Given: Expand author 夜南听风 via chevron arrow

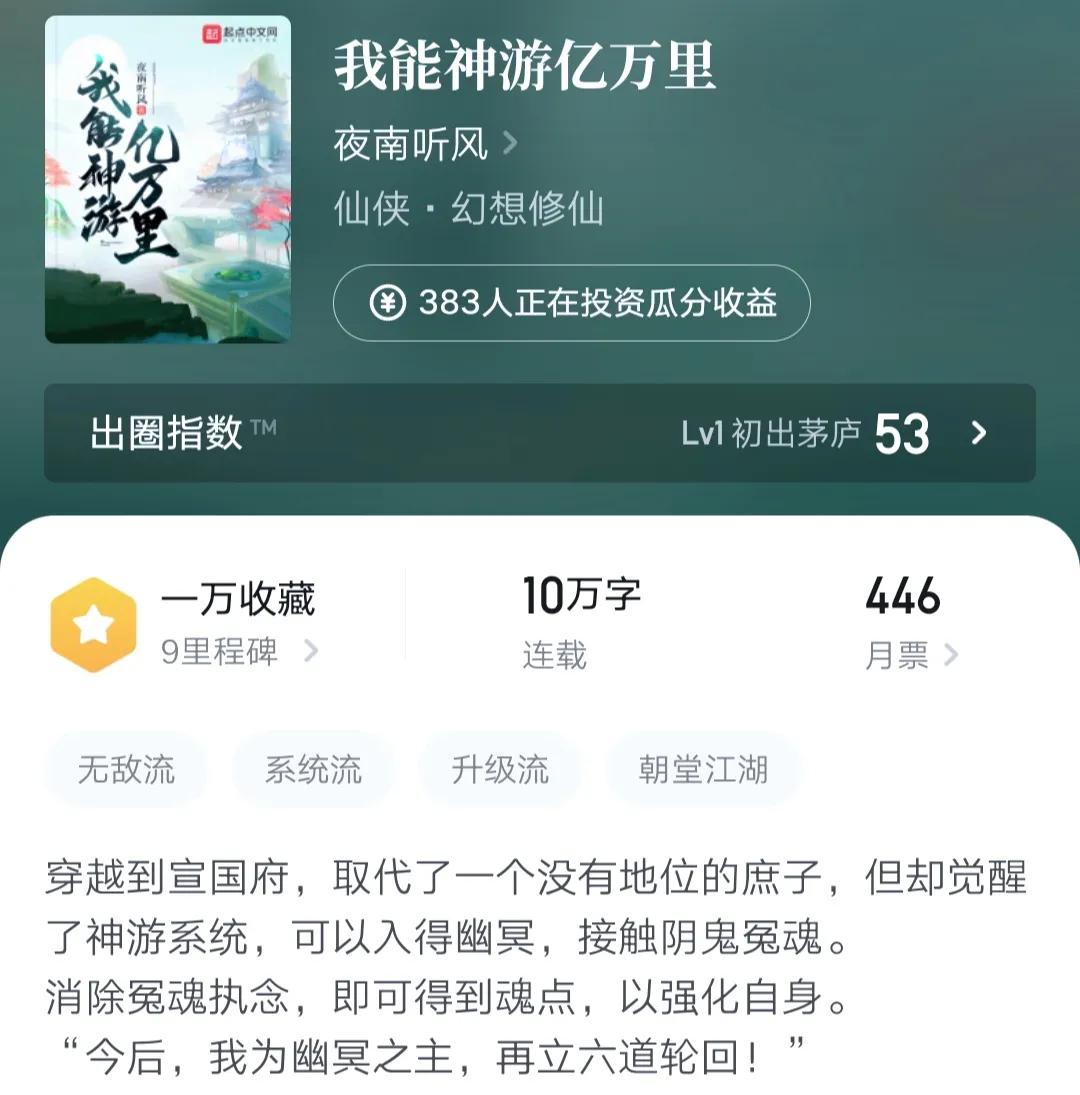Looking at the screenshot, I should click(511, 145).
